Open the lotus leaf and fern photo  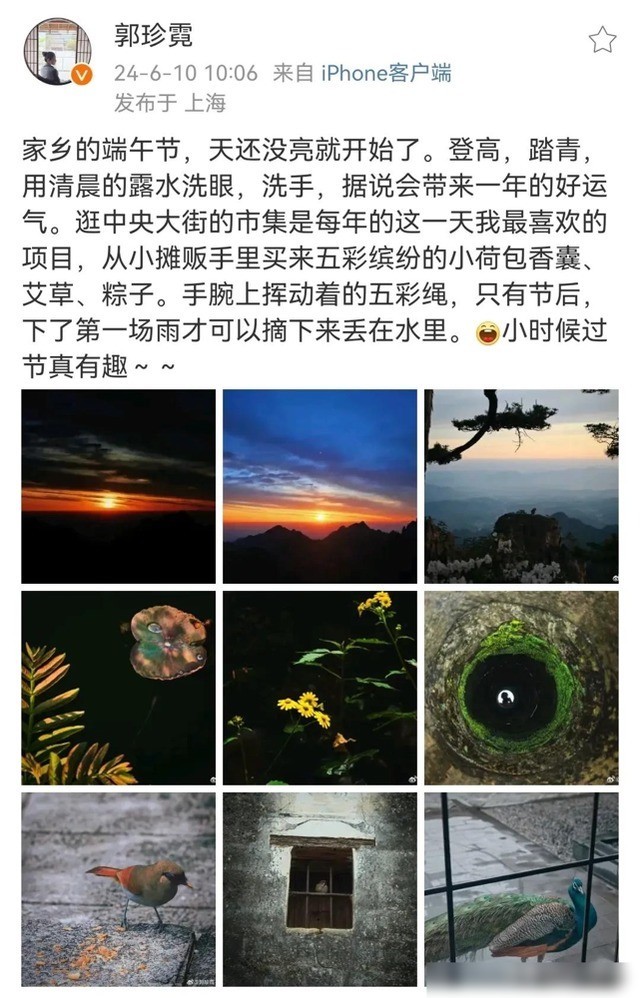pos(118,688)
